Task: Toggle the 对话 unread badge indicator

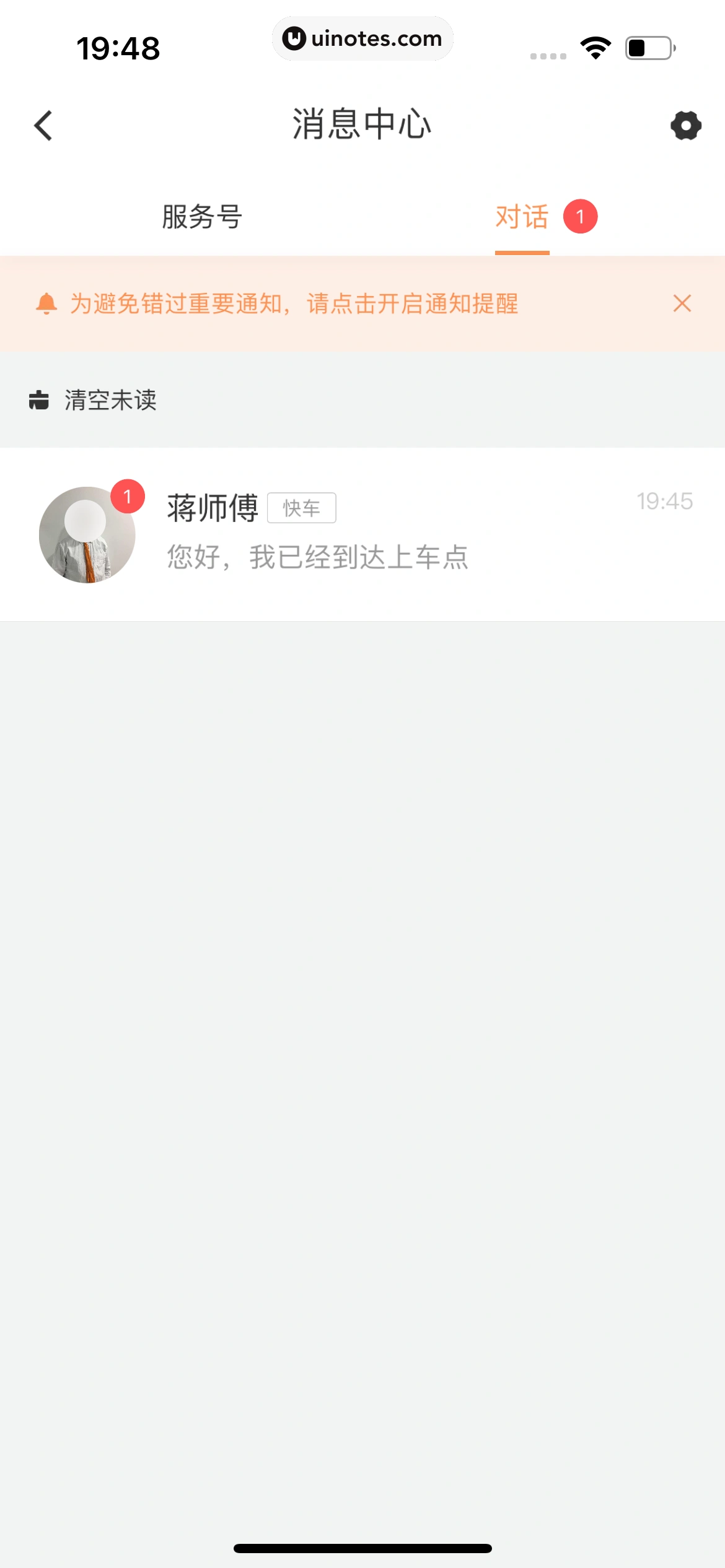Action: click(x=579, y=215)
